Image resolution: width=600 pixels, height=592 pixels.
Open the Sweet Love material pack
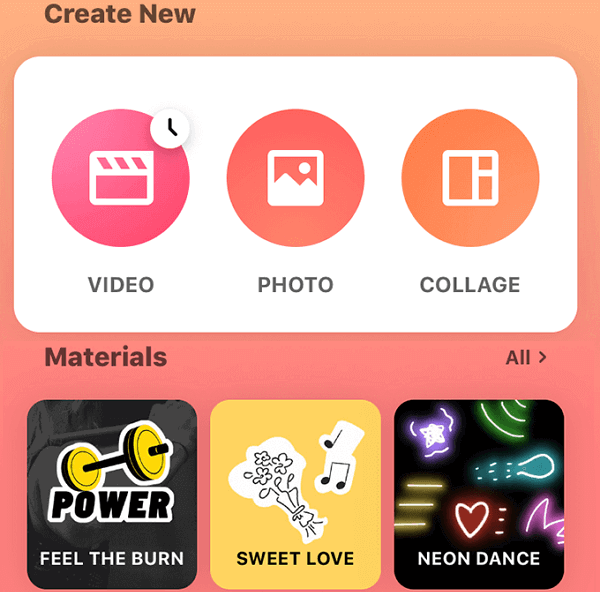click(x=295, y=494)
